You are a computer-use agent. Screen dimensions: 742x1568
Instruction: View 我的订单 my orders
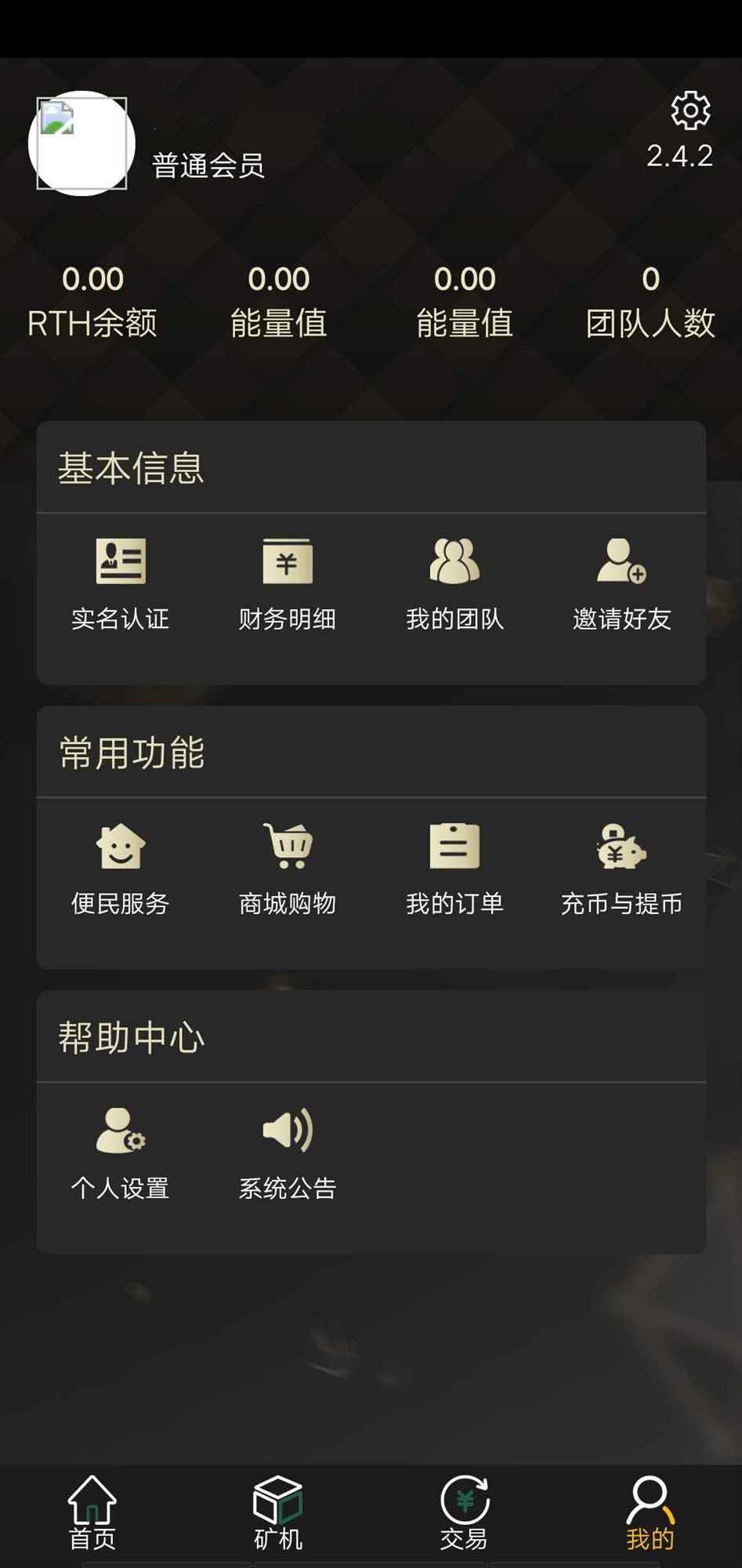pyautogui.click(x=455, y=870)
